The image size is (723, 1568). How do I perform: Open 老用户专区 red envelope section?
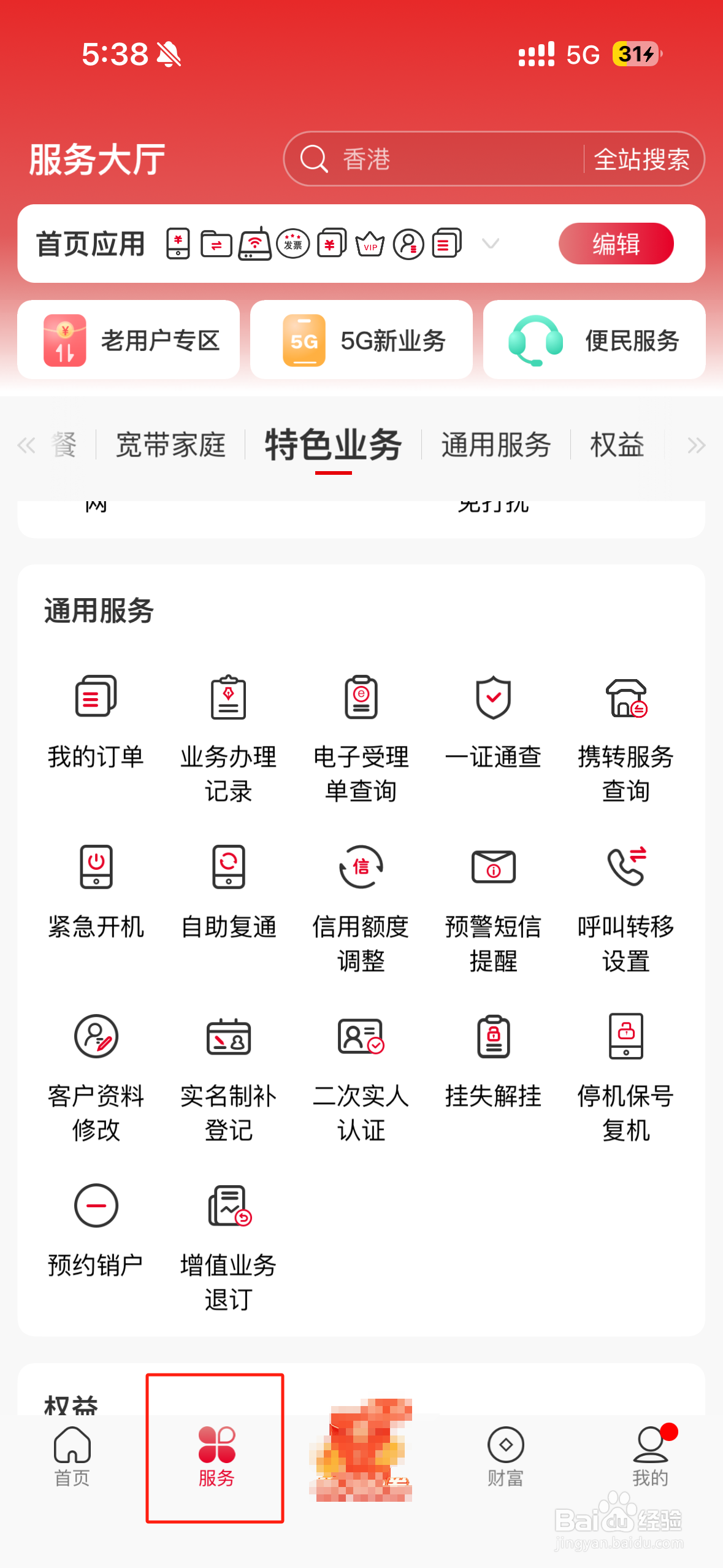point(128,339)
